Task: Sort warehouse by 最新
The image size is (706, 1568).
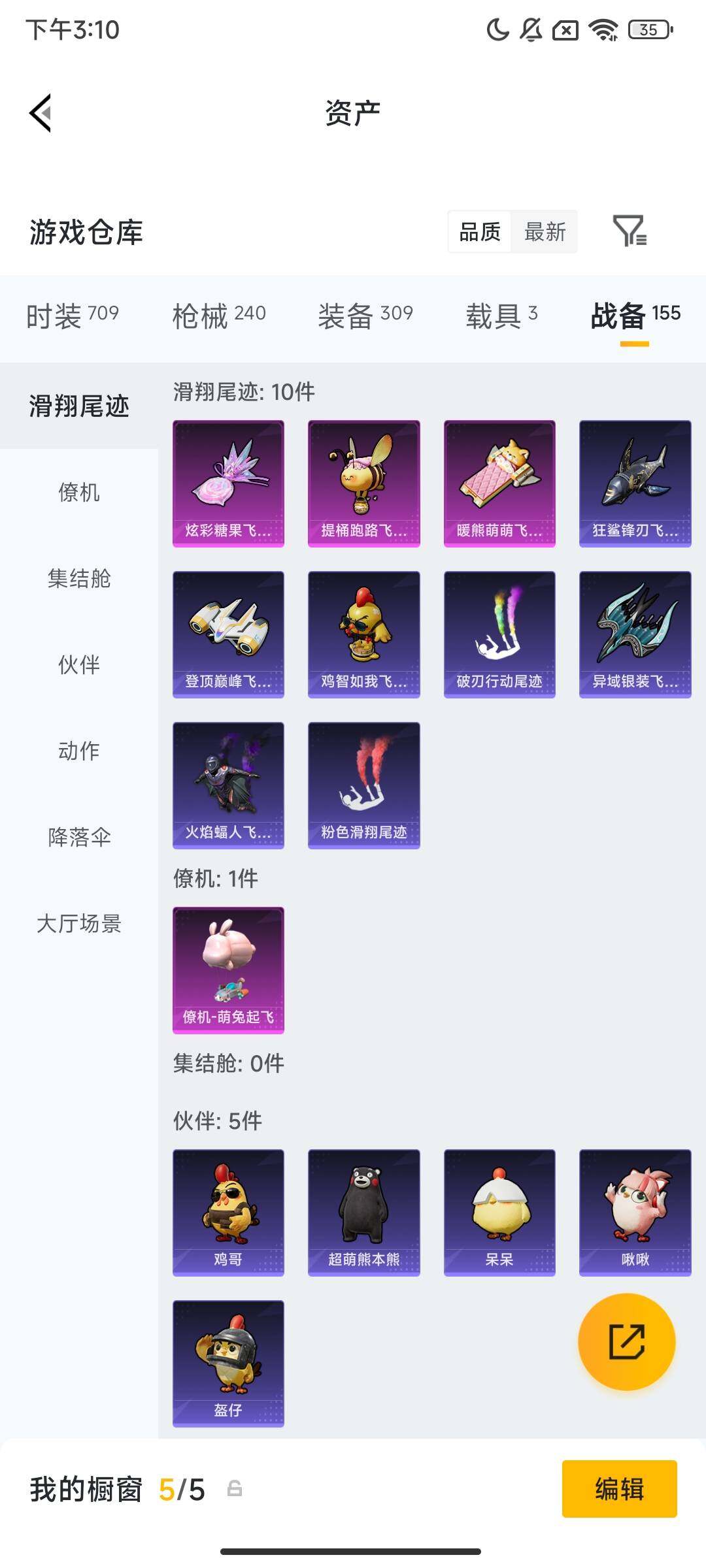Action: pos(545,231)
